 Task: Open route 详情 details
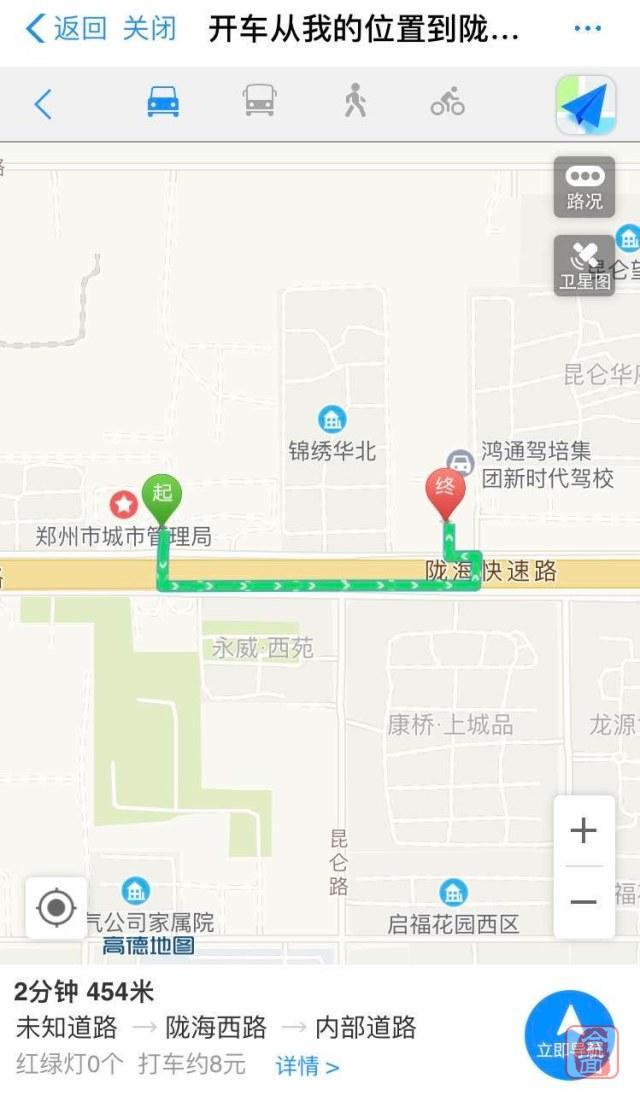(x=307, y=1066)
